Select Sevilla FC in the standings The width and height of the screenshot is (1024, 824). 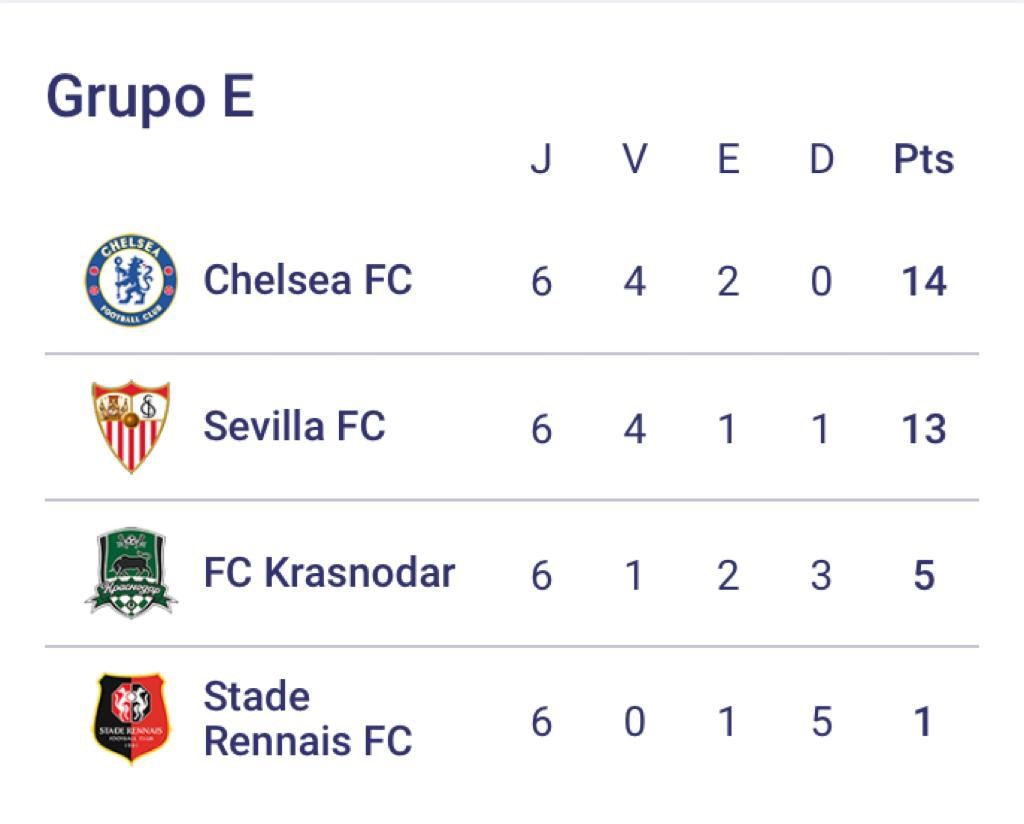click(x=294, y=427)
